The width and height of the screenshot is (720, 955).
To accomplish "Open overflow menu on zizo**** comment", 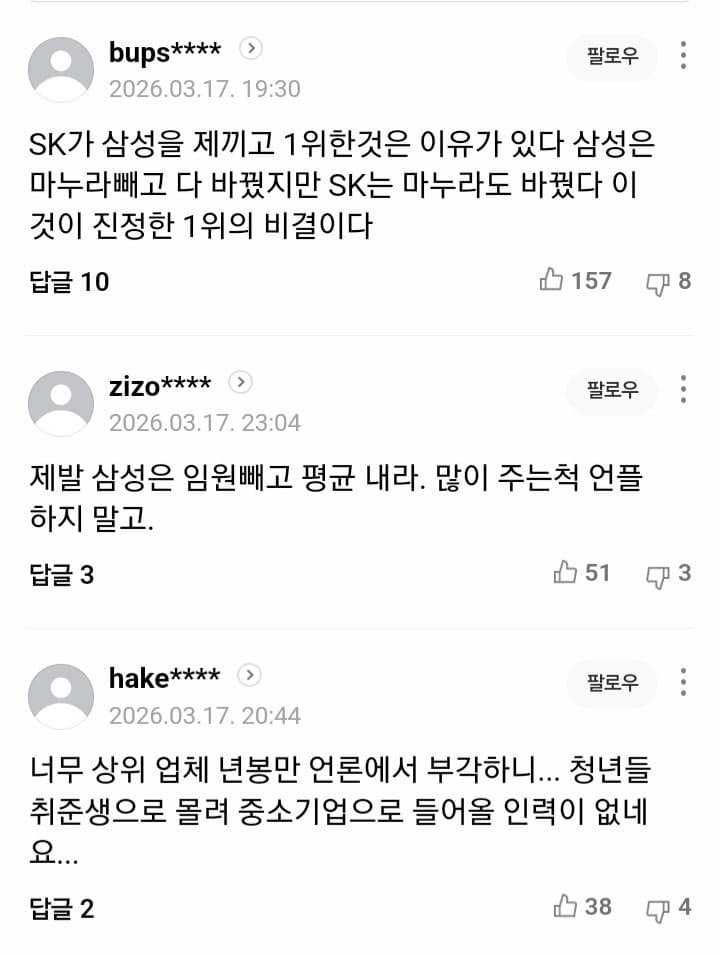I will coord(683,390).
